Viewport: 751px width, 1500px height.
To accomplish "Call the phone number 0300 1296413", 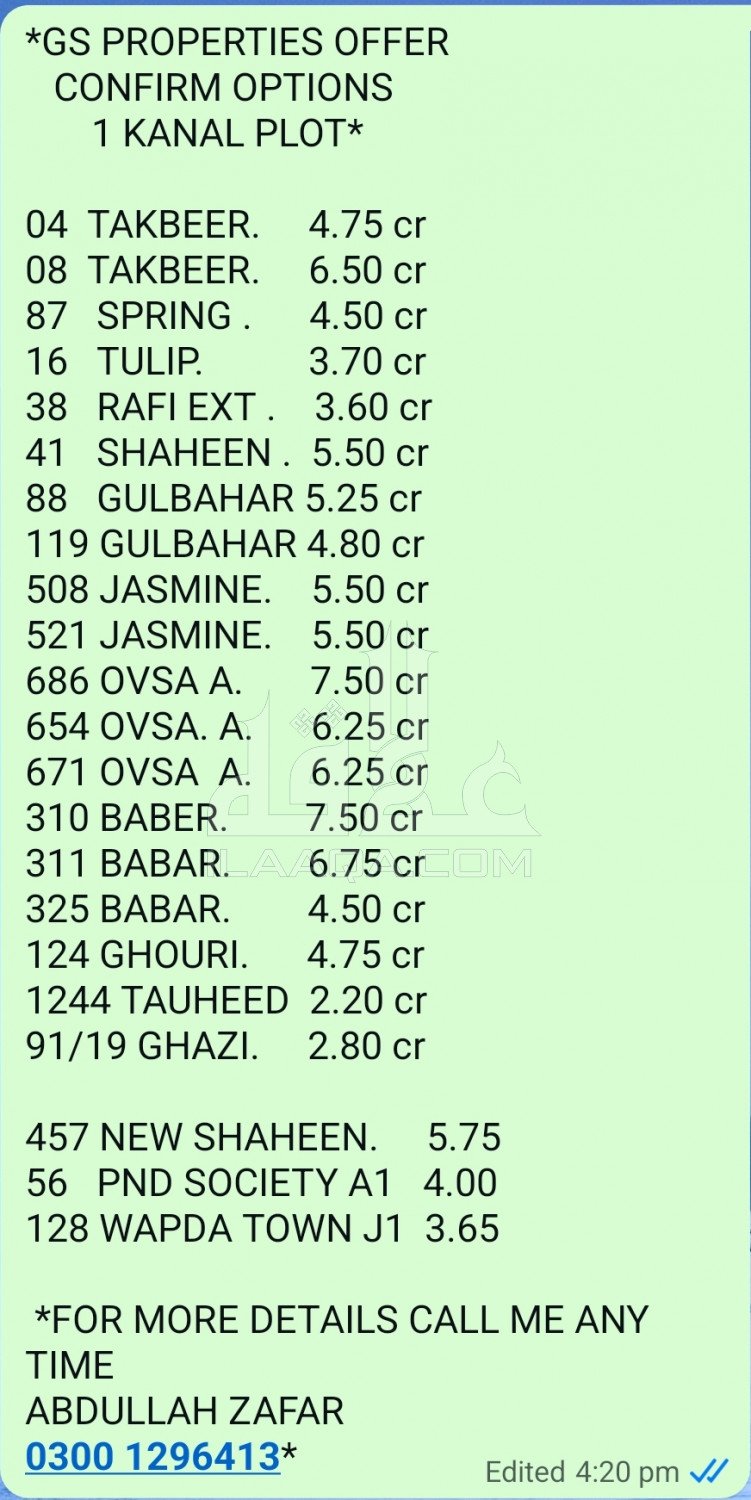I will (x=152, y=1456).
